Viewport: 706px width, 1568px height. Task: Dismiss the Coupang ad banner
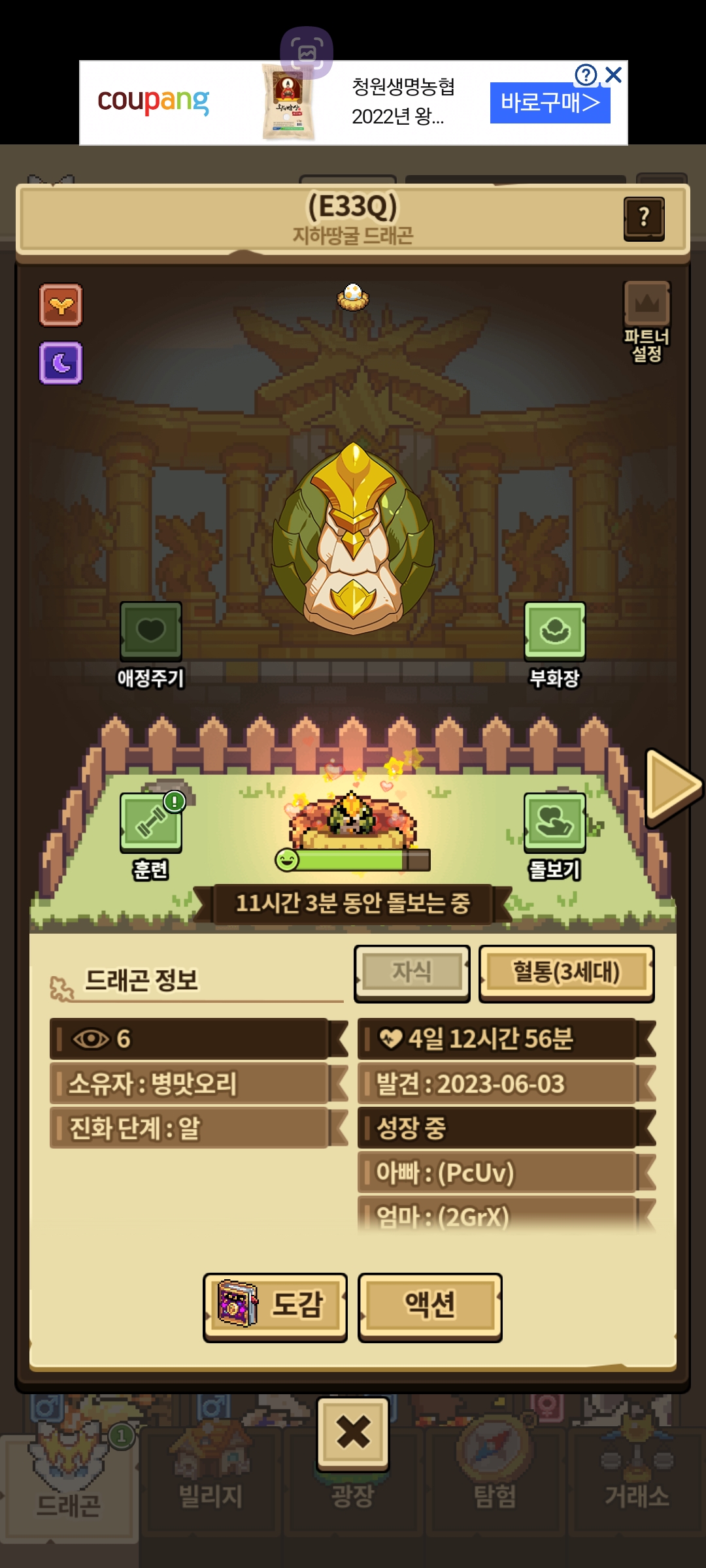[x=614, y=75]
